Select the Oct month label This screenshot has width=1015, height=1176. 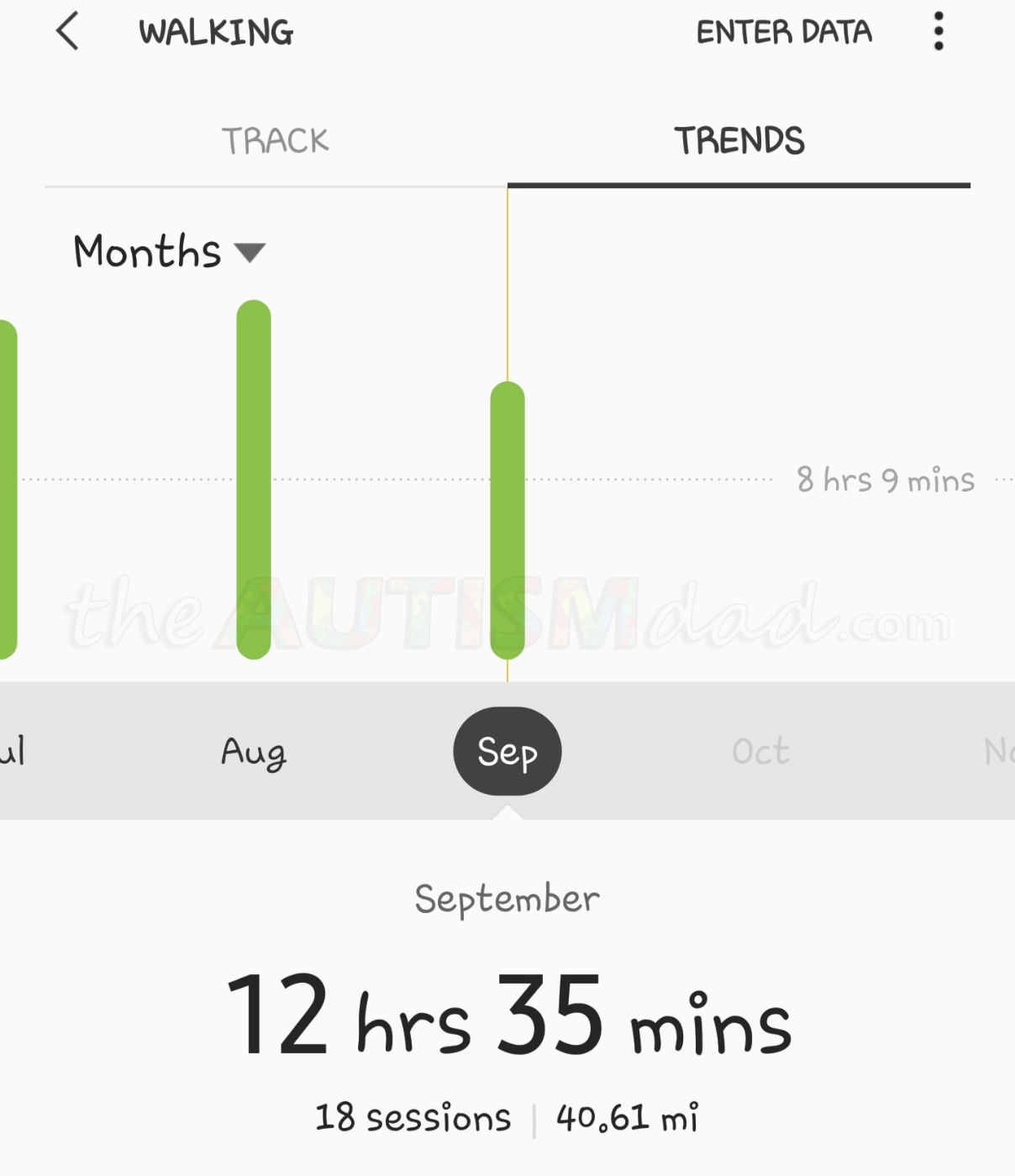pos(760,752)
